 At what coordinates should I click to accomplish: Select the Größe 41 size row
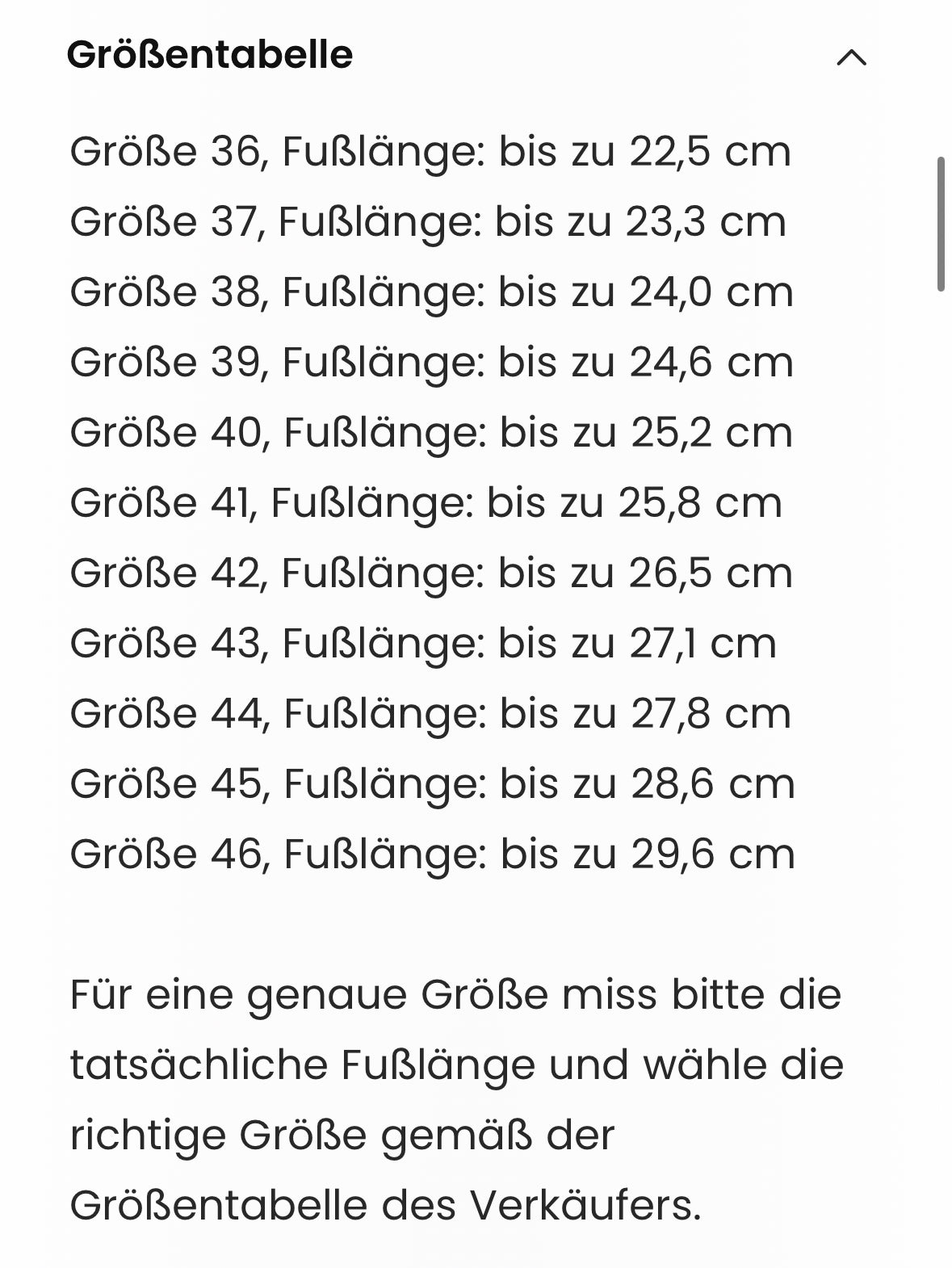click(426, 502)
